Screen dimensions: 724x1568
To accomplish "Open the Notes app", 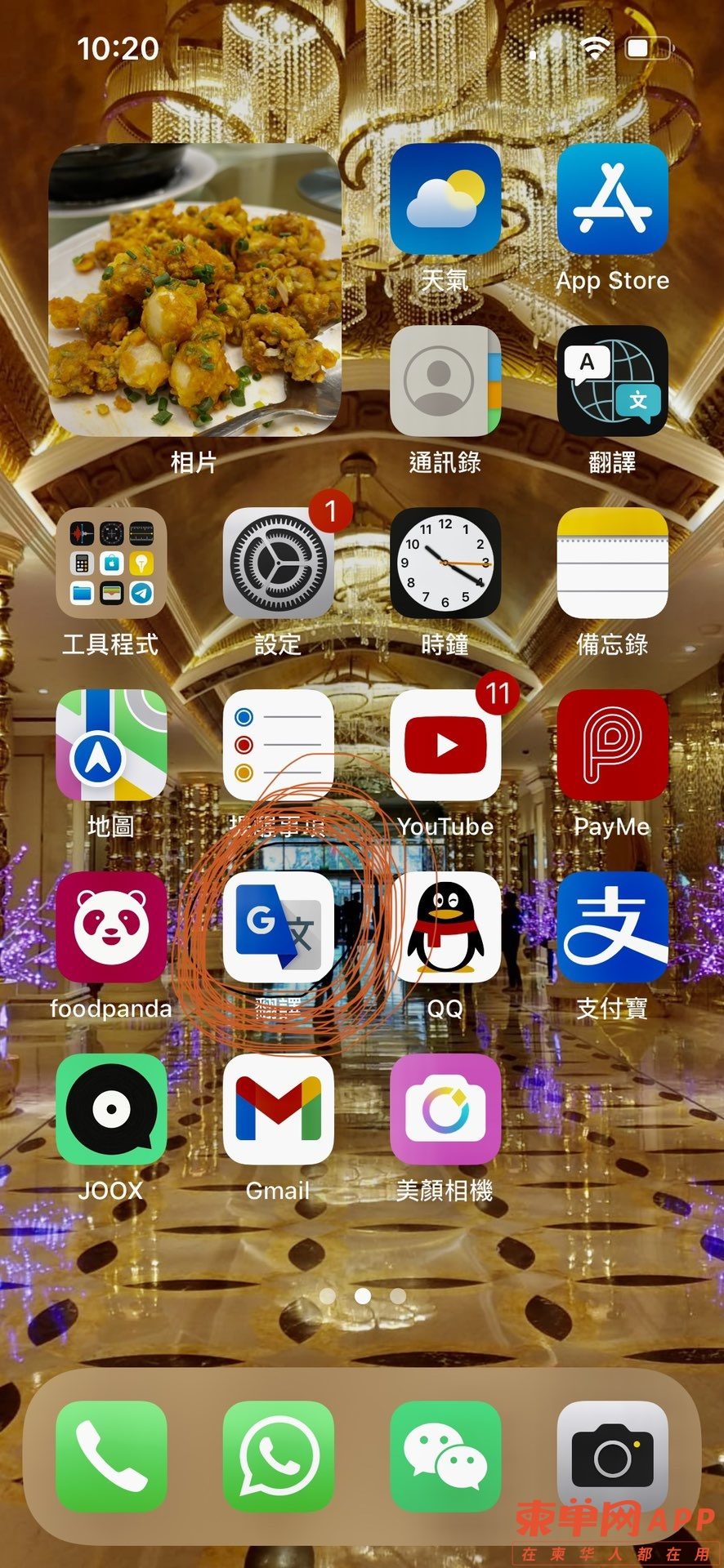I will (612, 563).
